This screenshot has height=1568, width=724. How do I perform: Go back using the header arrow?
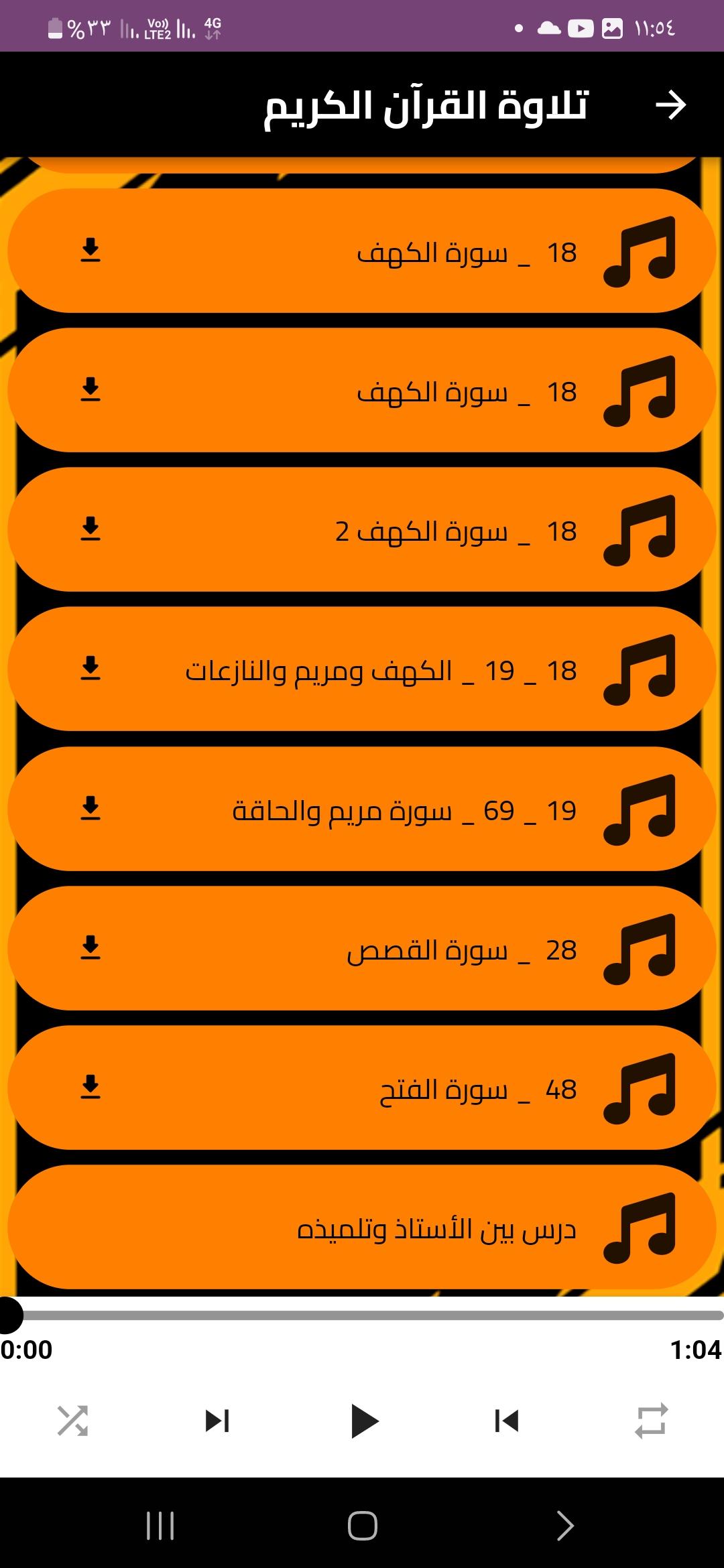(x=670, y=105)
